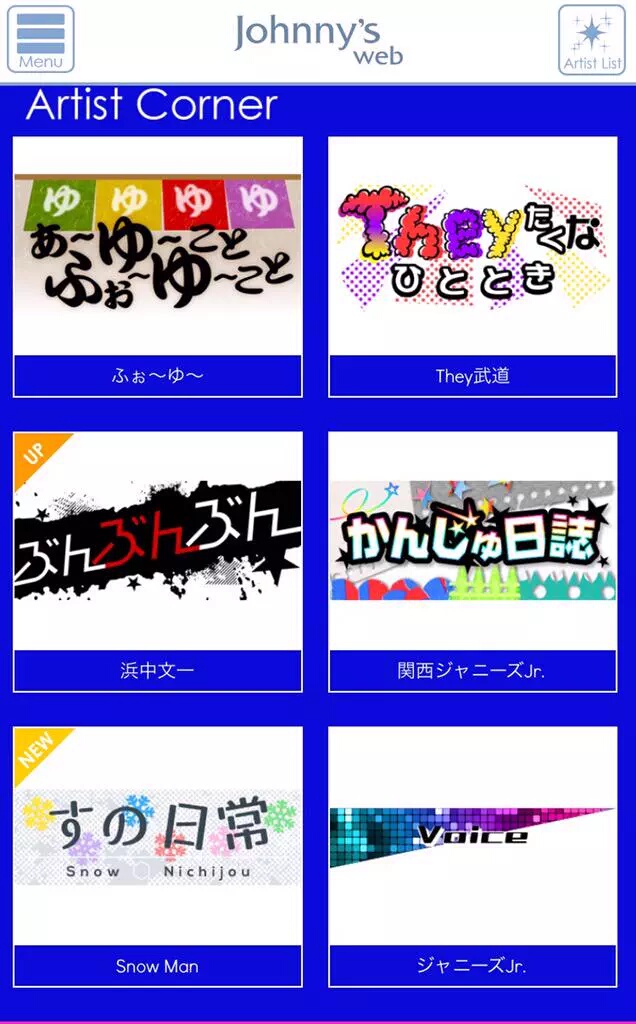Open the Snow Man すの日常 card
Viewport: 636px width, 1024px height.
[157, 857]
